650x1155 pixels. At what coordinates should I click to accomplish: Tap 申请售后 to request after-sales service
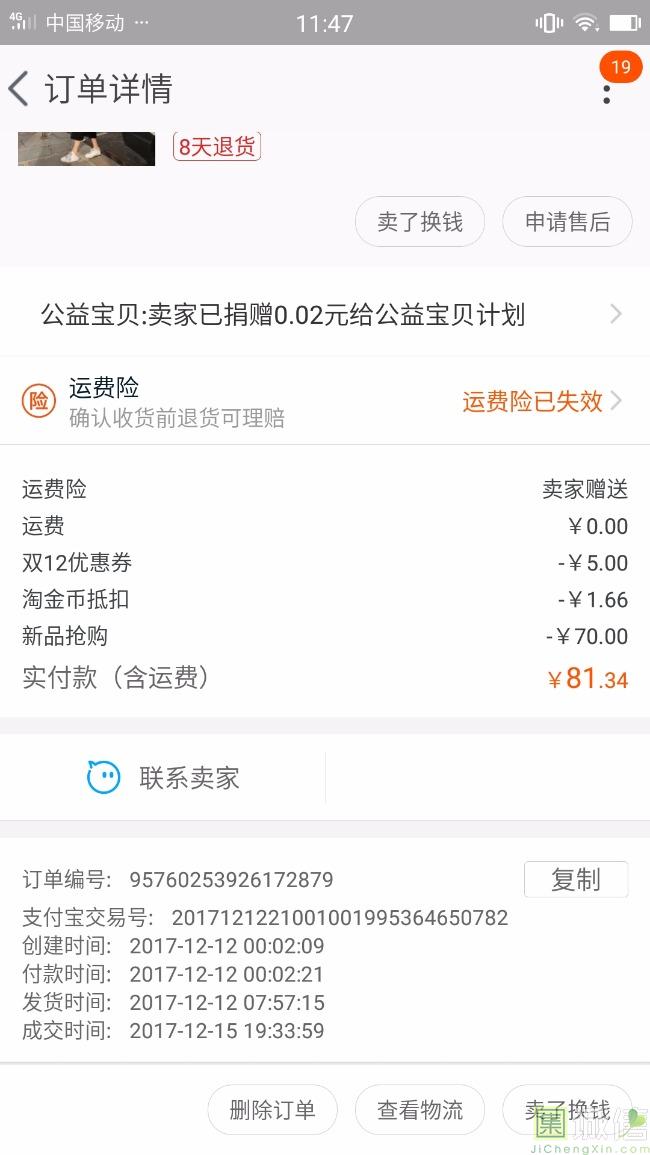pos(567,222)
